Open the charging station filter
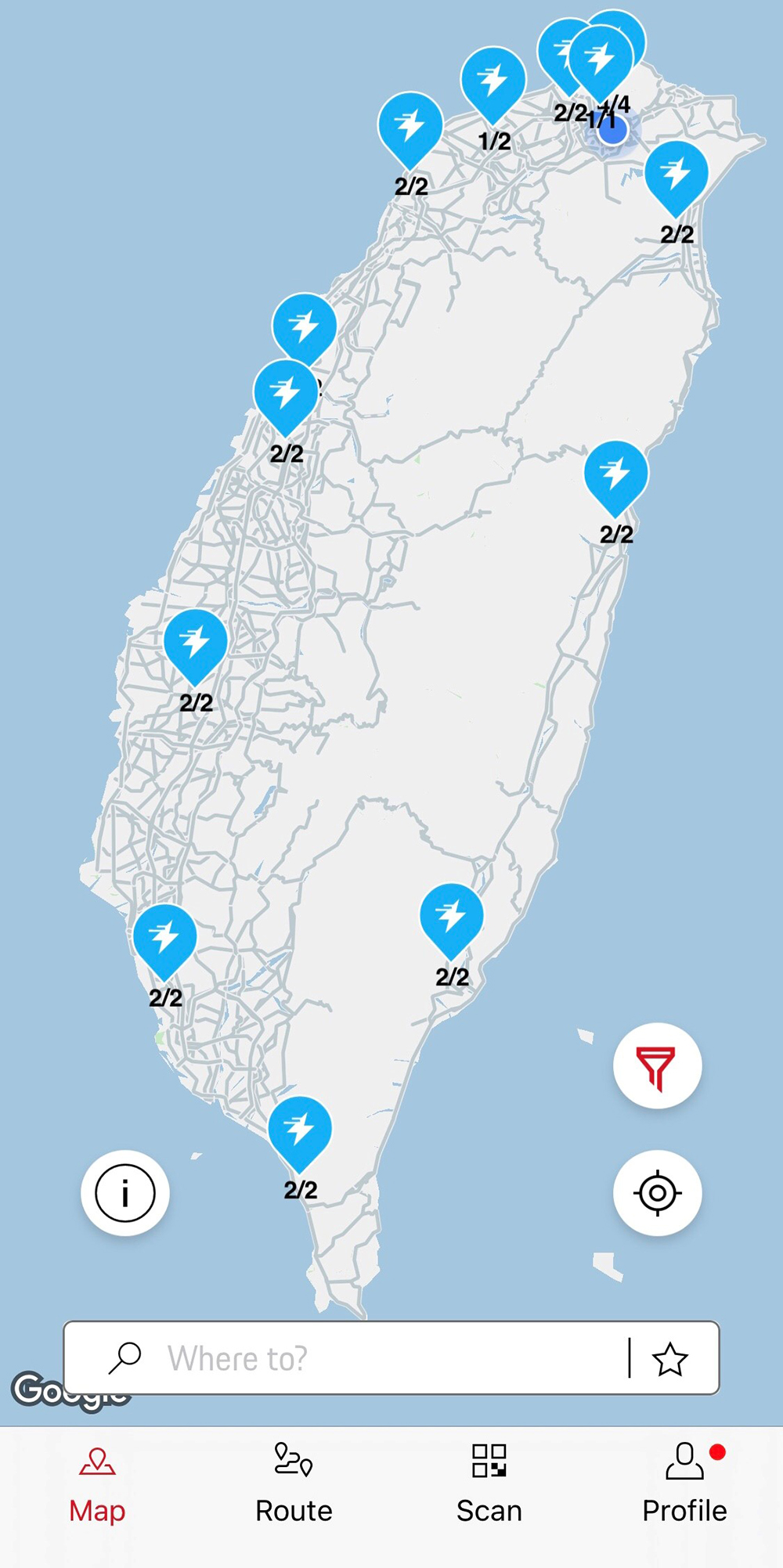 657,1065
